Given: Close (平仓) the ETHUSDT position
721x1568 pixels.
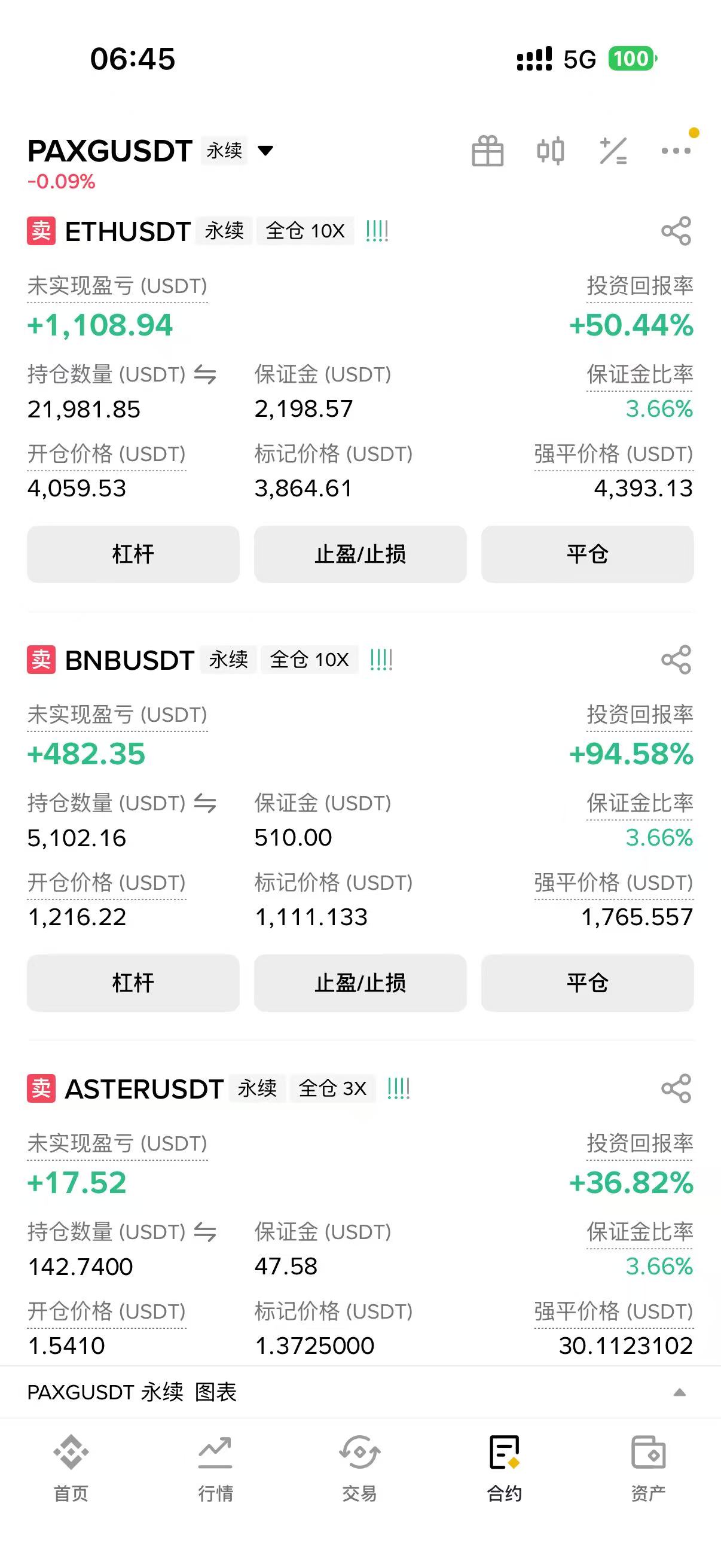Looking at the screenshot, I should pyautogui.click(x=587, y=554).
